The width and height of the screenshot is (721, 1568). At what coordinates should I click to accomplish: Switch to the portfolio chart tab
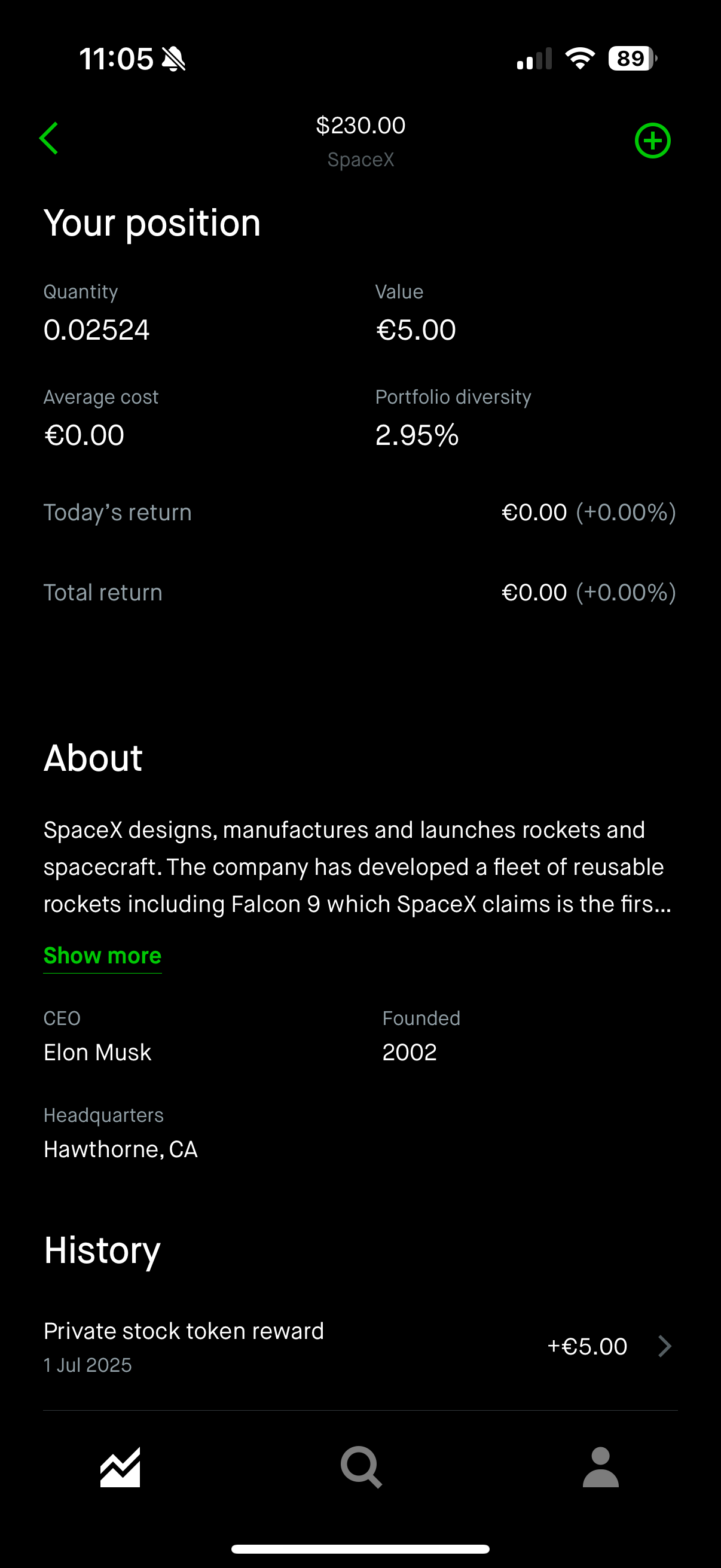120,1467
